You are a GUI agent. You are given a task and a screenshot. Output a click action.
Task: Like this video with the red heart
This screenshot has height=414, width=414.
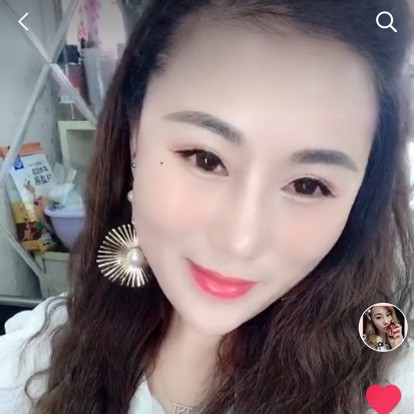coord(383,399)
